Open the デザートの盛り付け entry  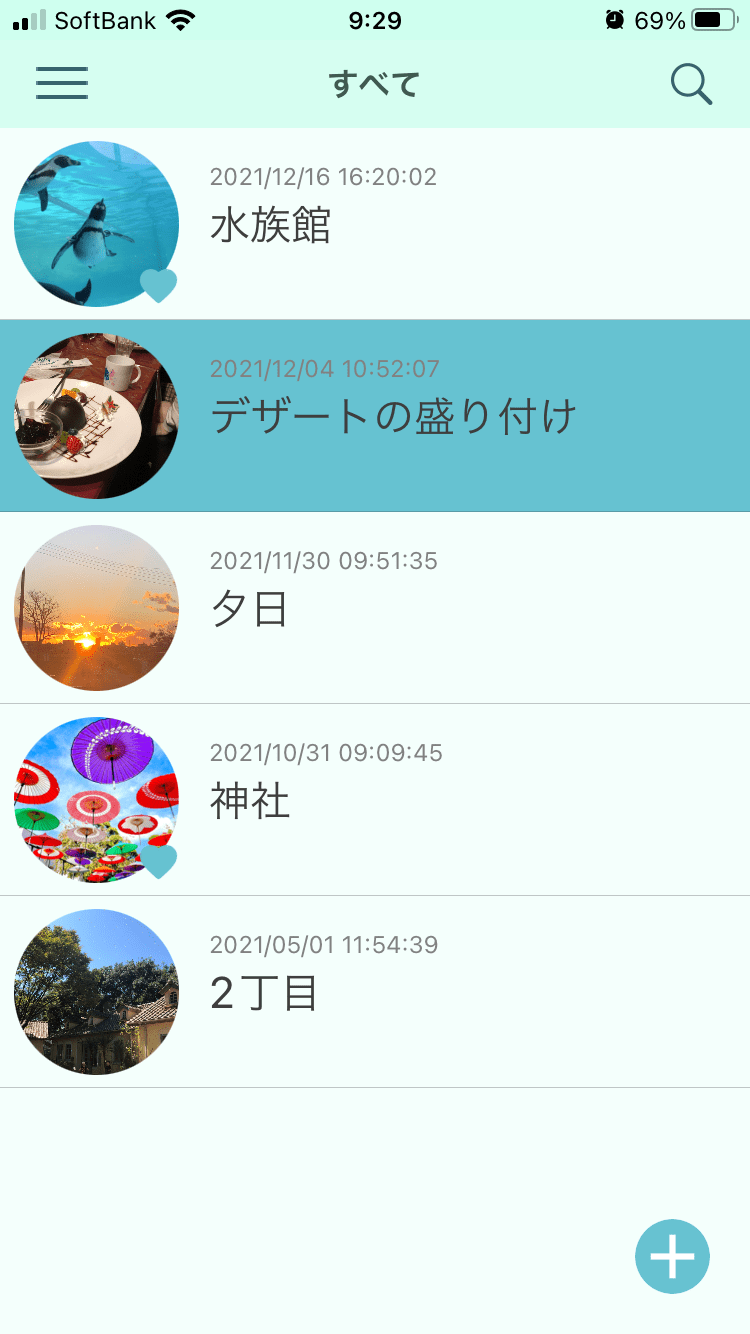[x=375, y=416]
